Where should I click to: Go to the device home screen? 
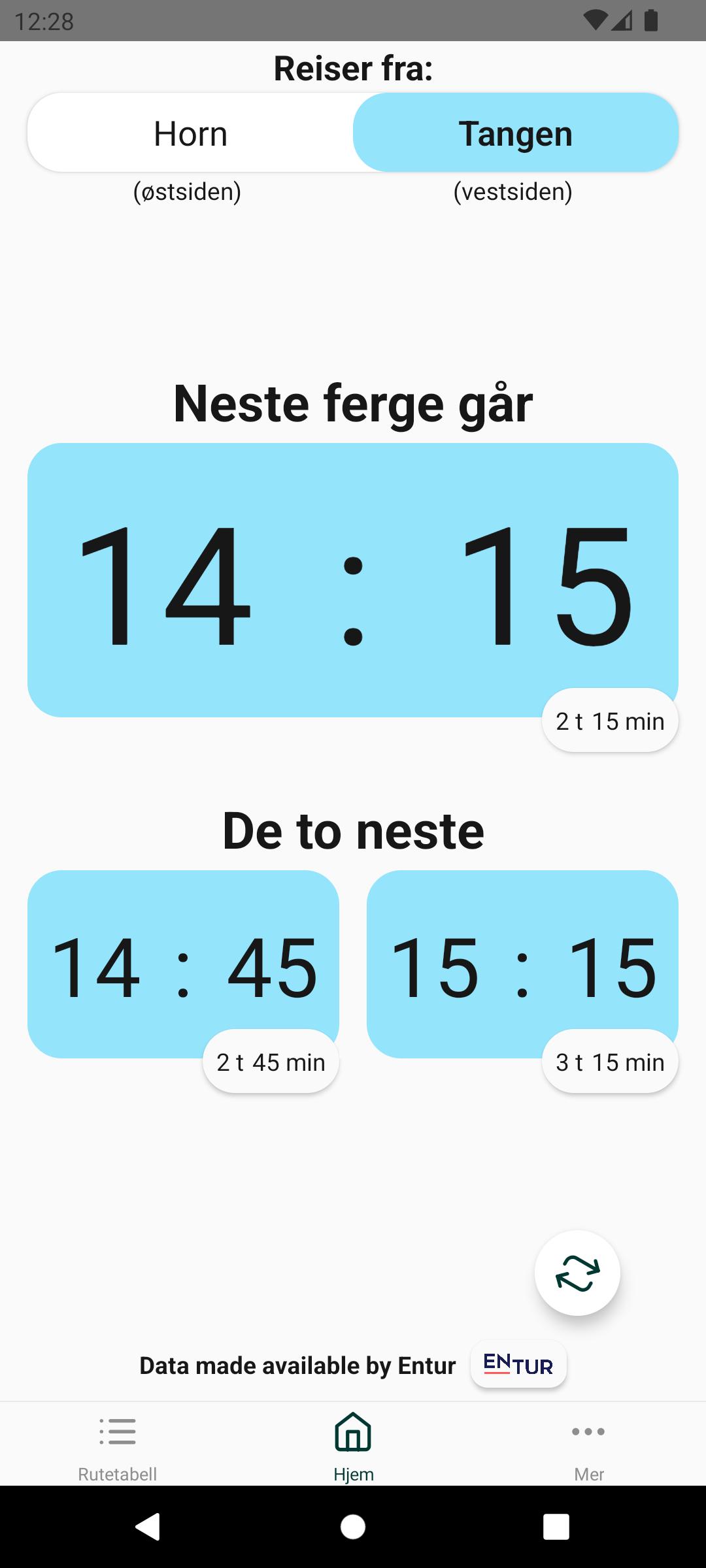[353, 1527]
